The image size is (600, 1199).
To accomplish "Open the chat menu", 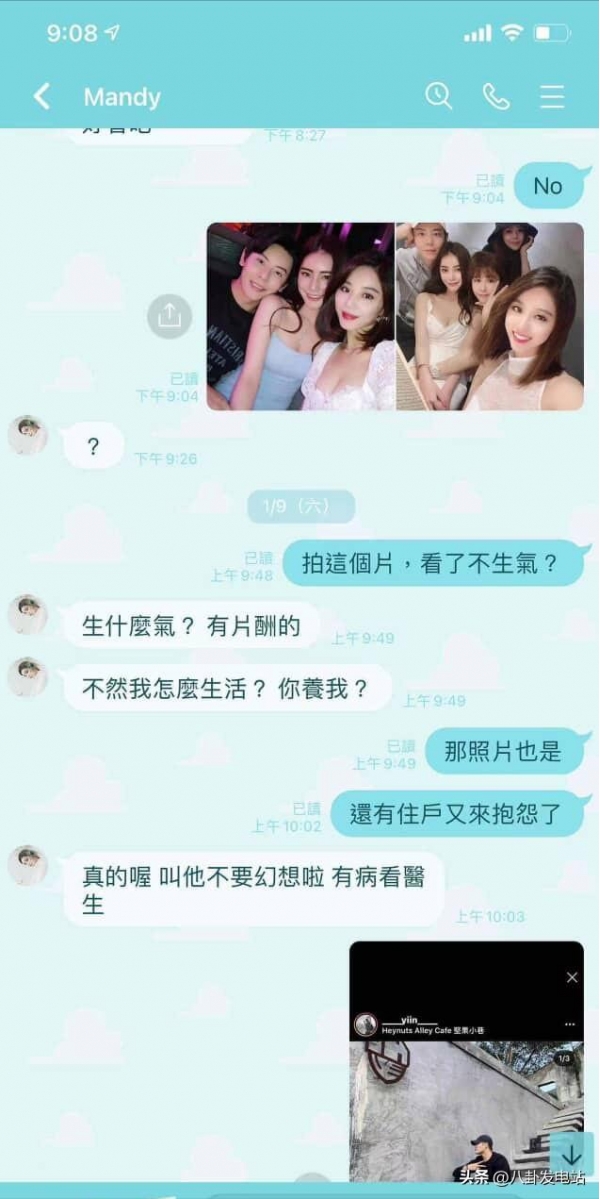I will [x=552, y=96].
